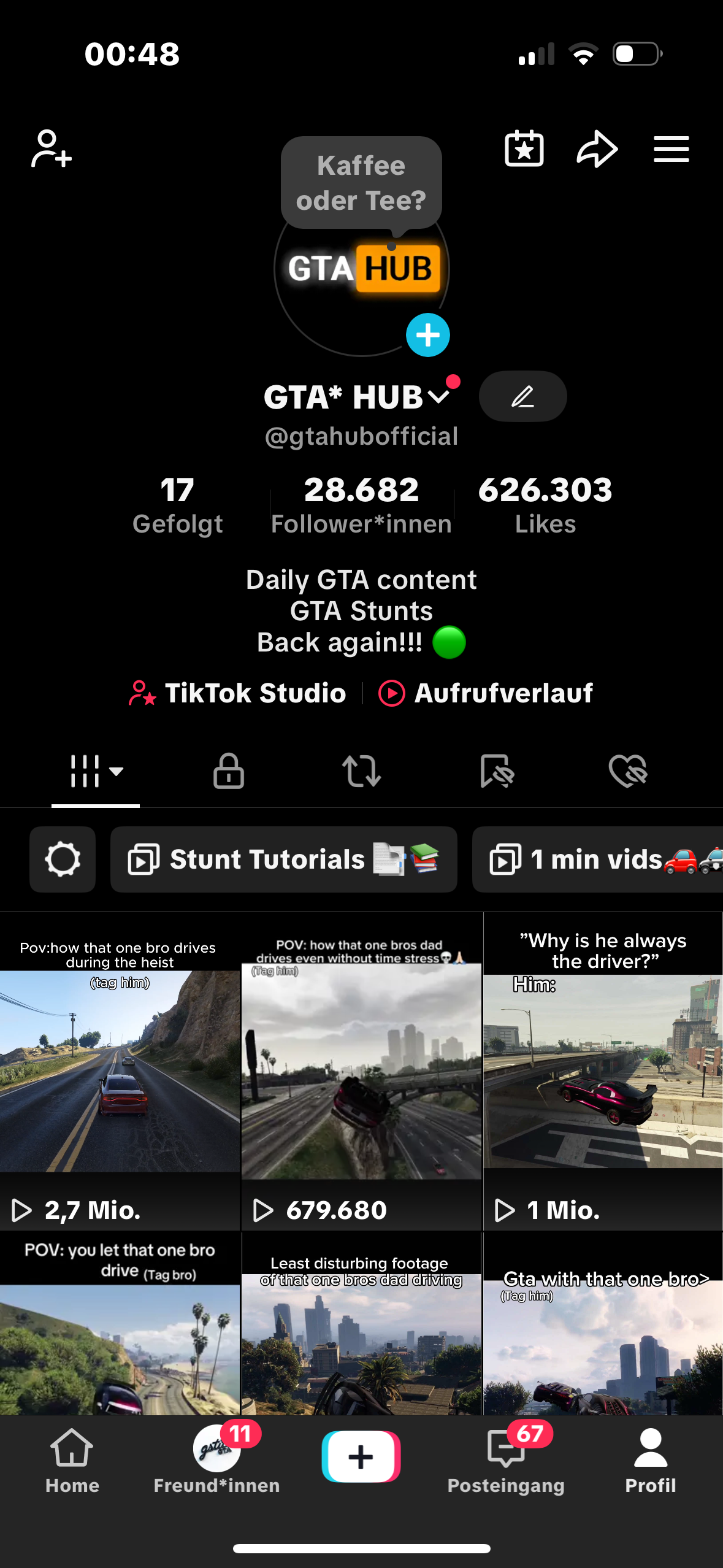
Task: Switch to the reposts tab
Action: point(361,771)
